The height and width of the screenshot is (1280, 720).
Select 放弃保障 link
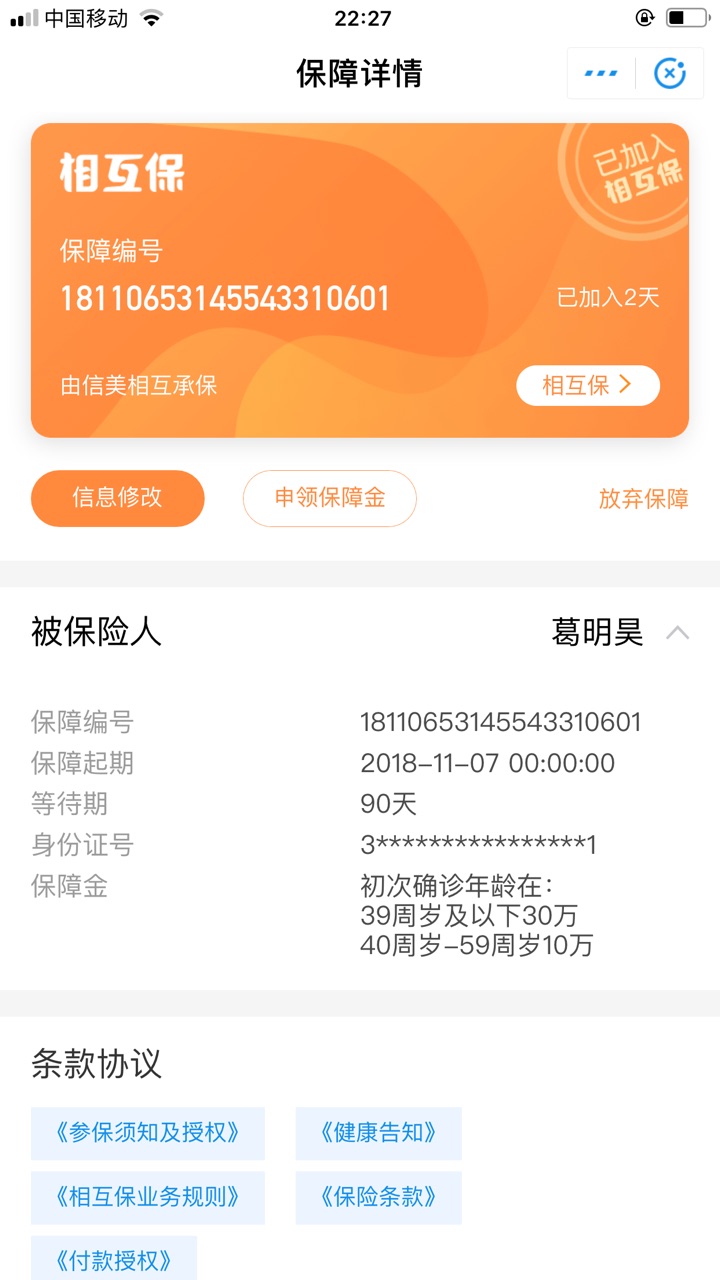click(643, 499)
